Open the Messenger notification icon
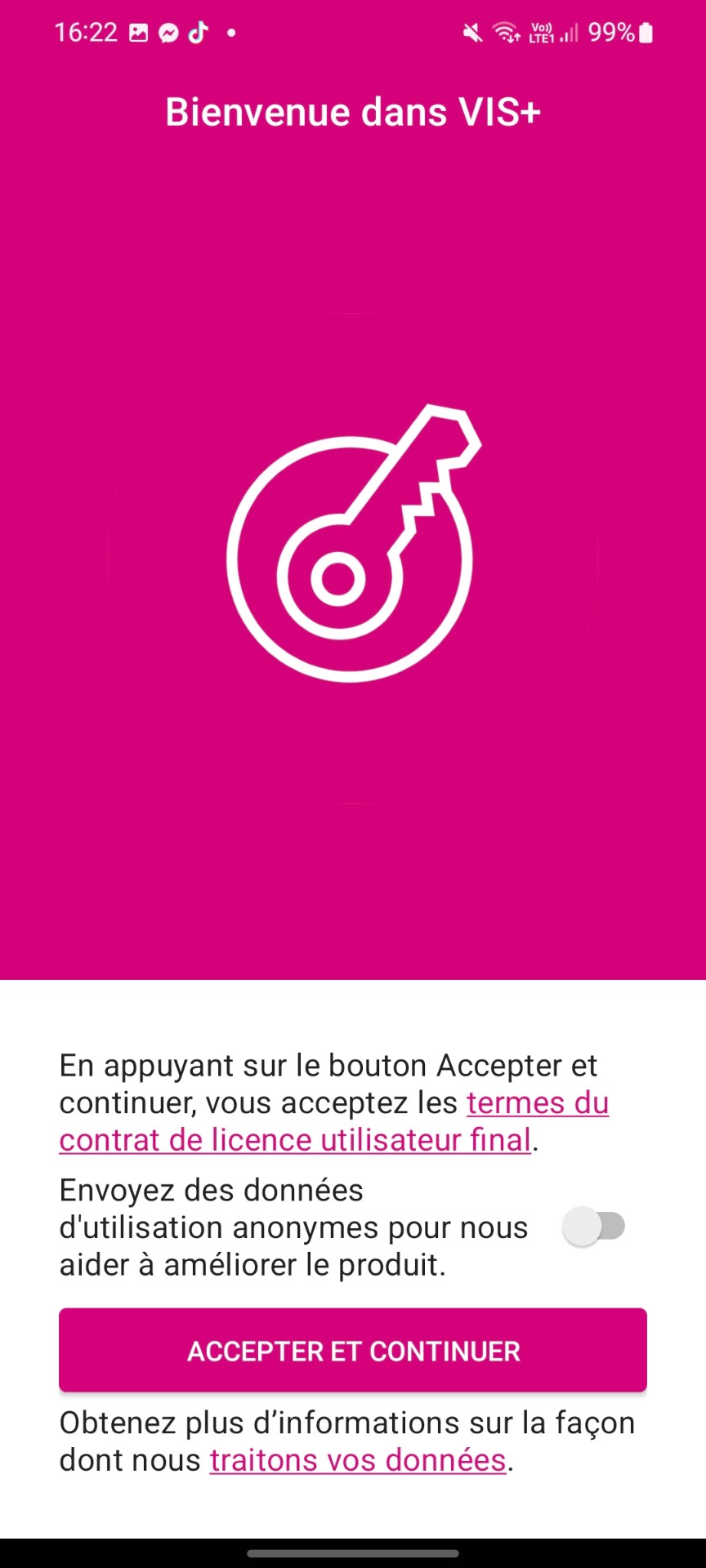The image size is (706, 1568). coord(168,33)
